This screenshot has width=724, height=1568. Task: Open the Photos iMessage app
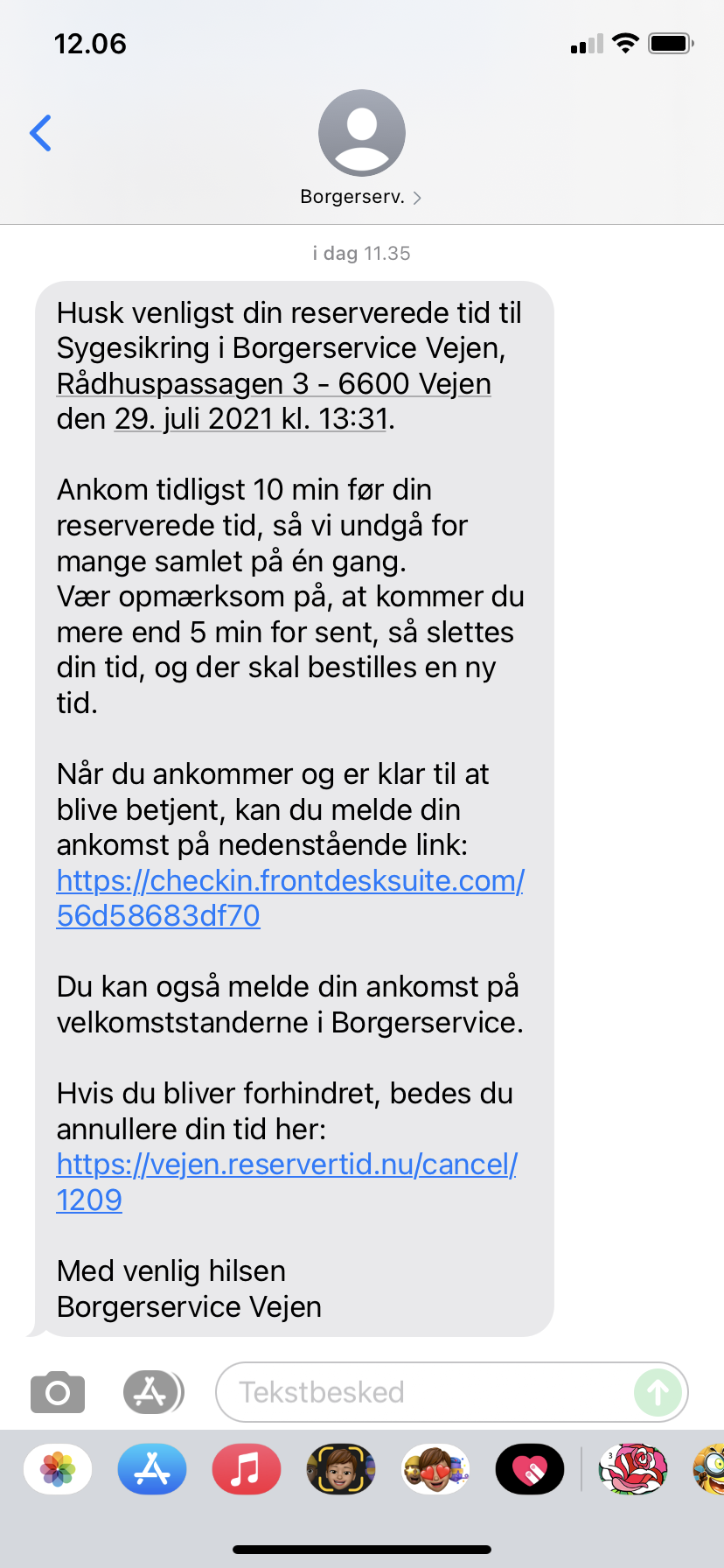[x=58, y=1469]
